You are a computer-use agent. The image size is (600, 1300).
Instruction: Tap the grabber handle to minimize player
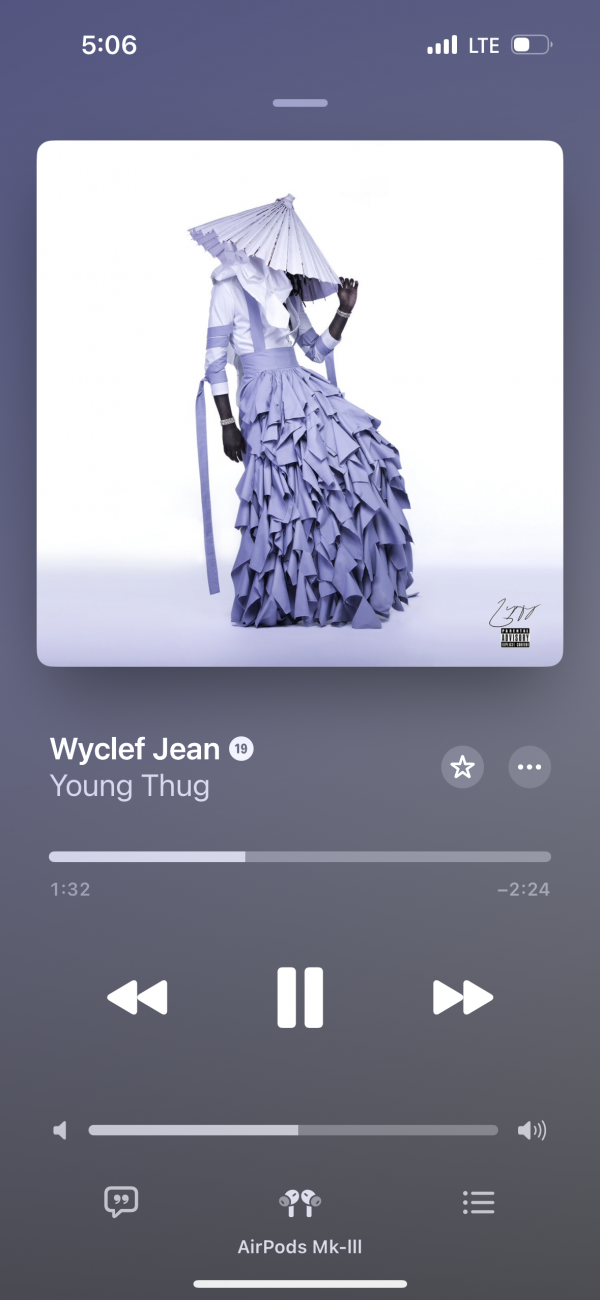(300, 103)
